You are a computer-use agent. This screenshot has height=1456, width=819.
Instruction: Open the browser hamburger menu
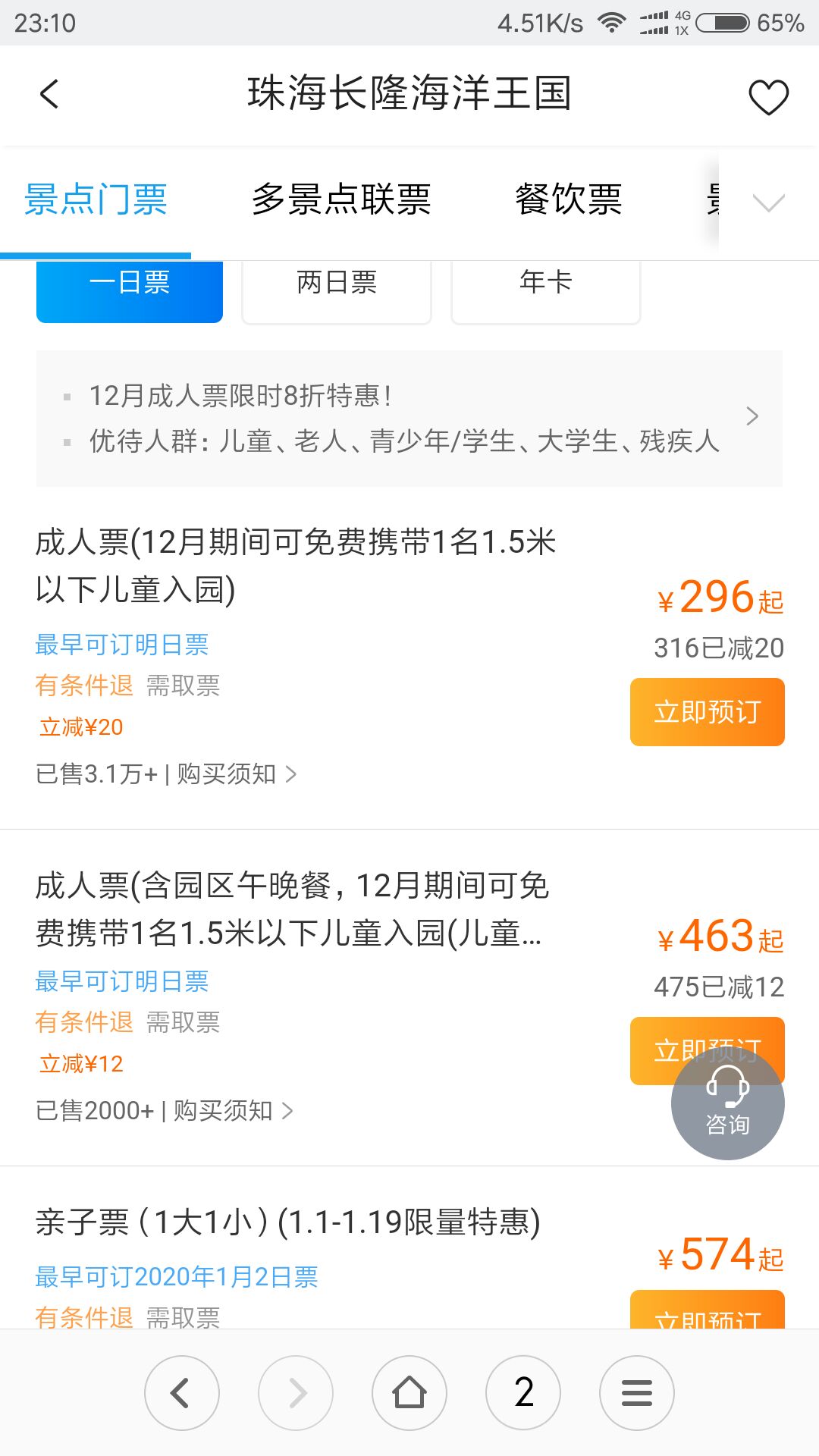[637, 1393]
